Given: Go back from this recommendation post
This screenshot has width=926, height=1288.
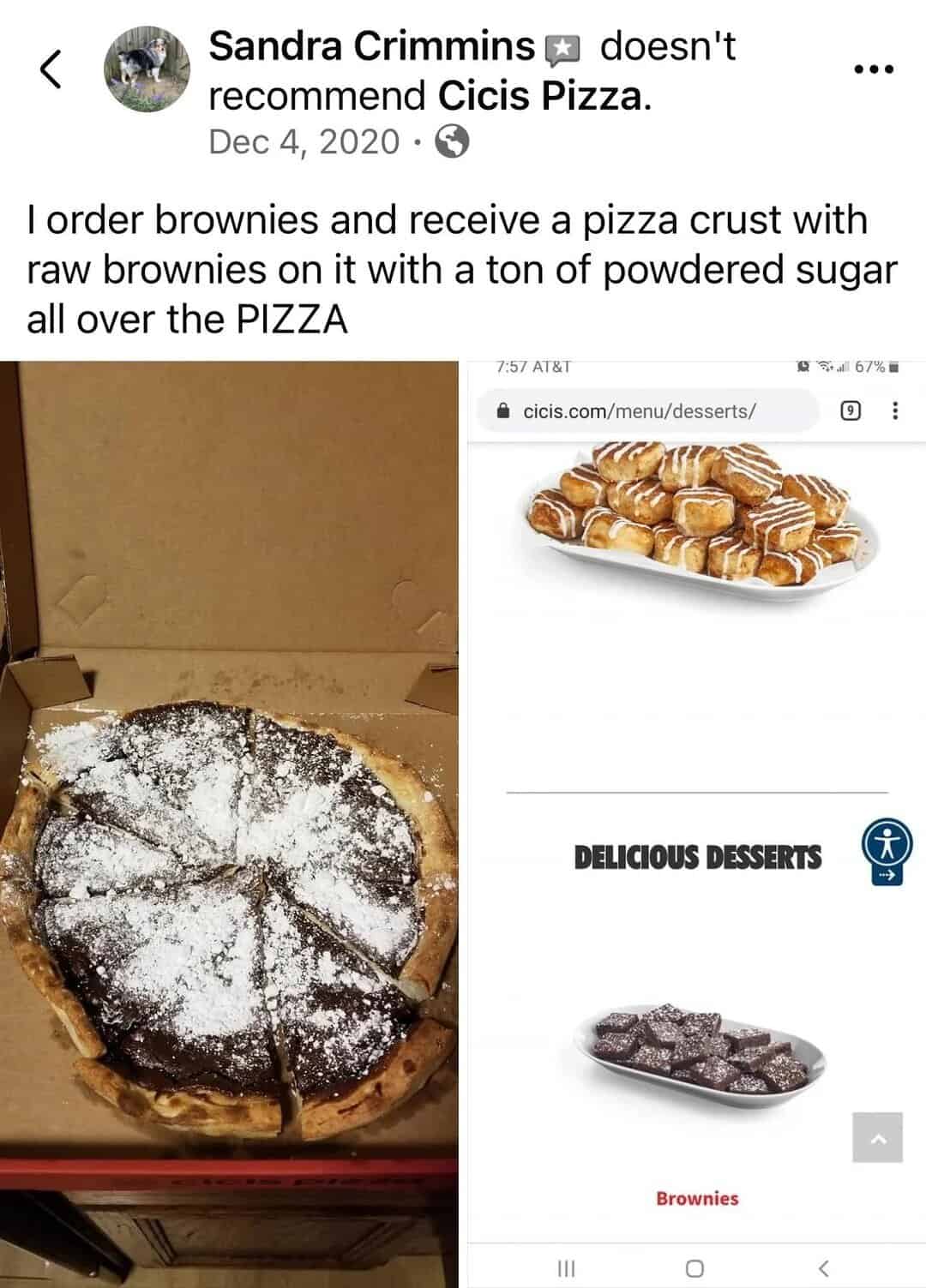Looking at the screenshot, I should [x=50, y=69].
